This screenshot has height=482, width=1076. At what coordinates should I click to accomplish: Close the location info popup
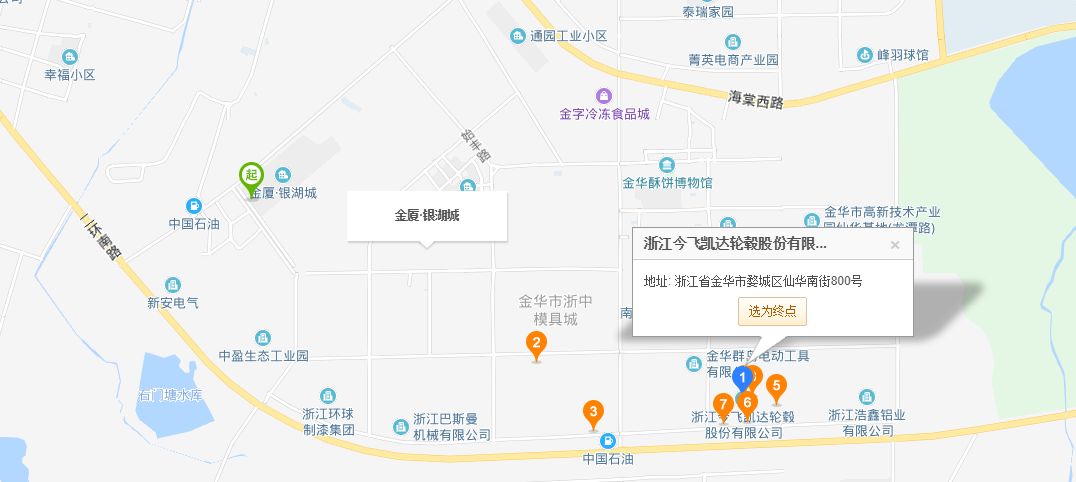(895, 244)
